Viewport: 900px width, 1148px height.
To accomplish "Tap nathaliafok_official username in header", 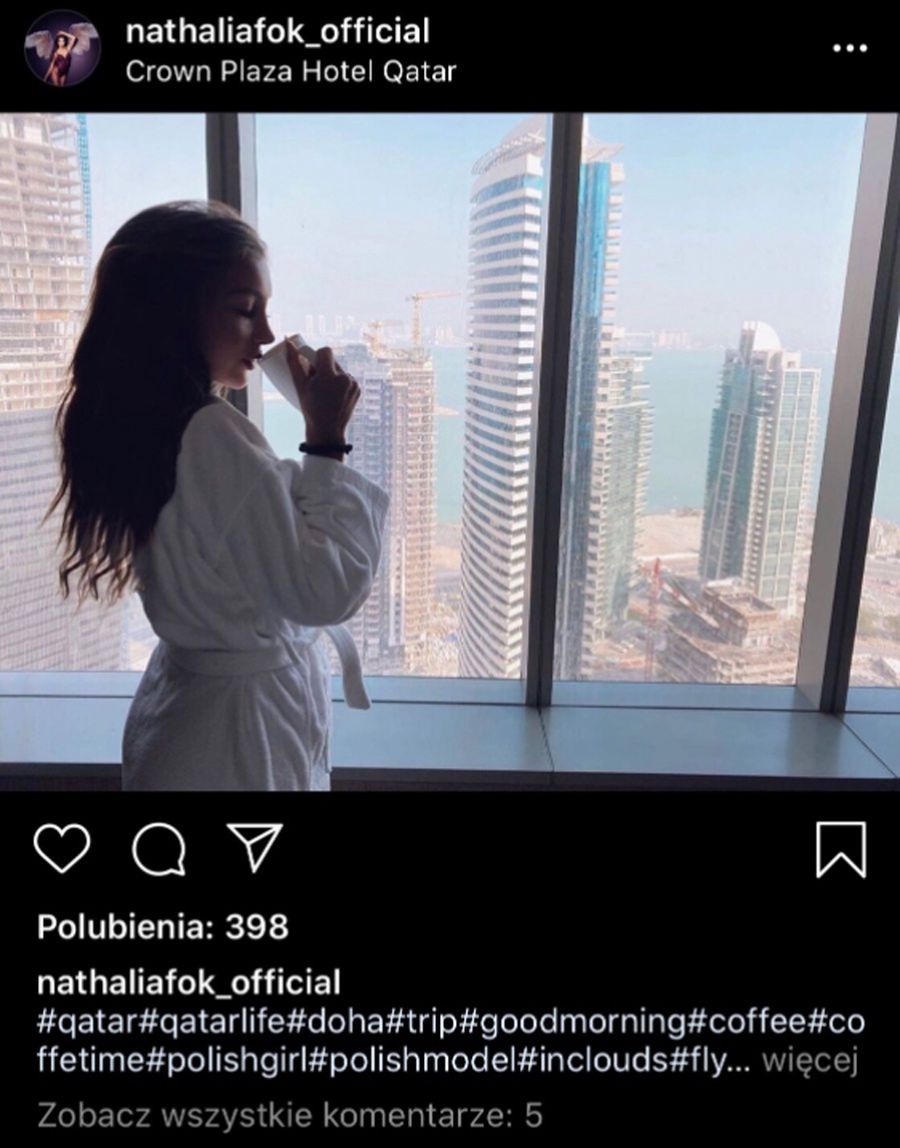I will [x=278, y=32].
